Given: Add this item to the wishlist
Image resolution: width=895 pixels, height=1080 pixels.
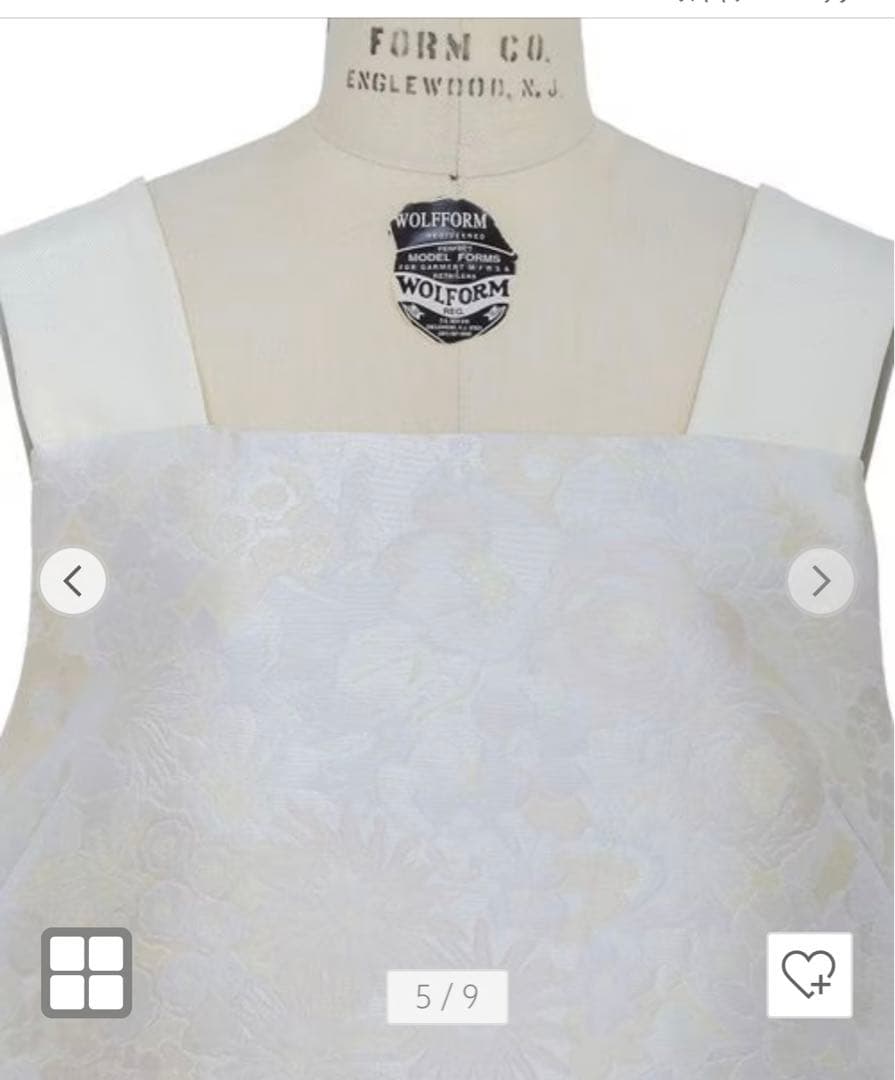Looking at the screenshot, I should tap(809, 974).
